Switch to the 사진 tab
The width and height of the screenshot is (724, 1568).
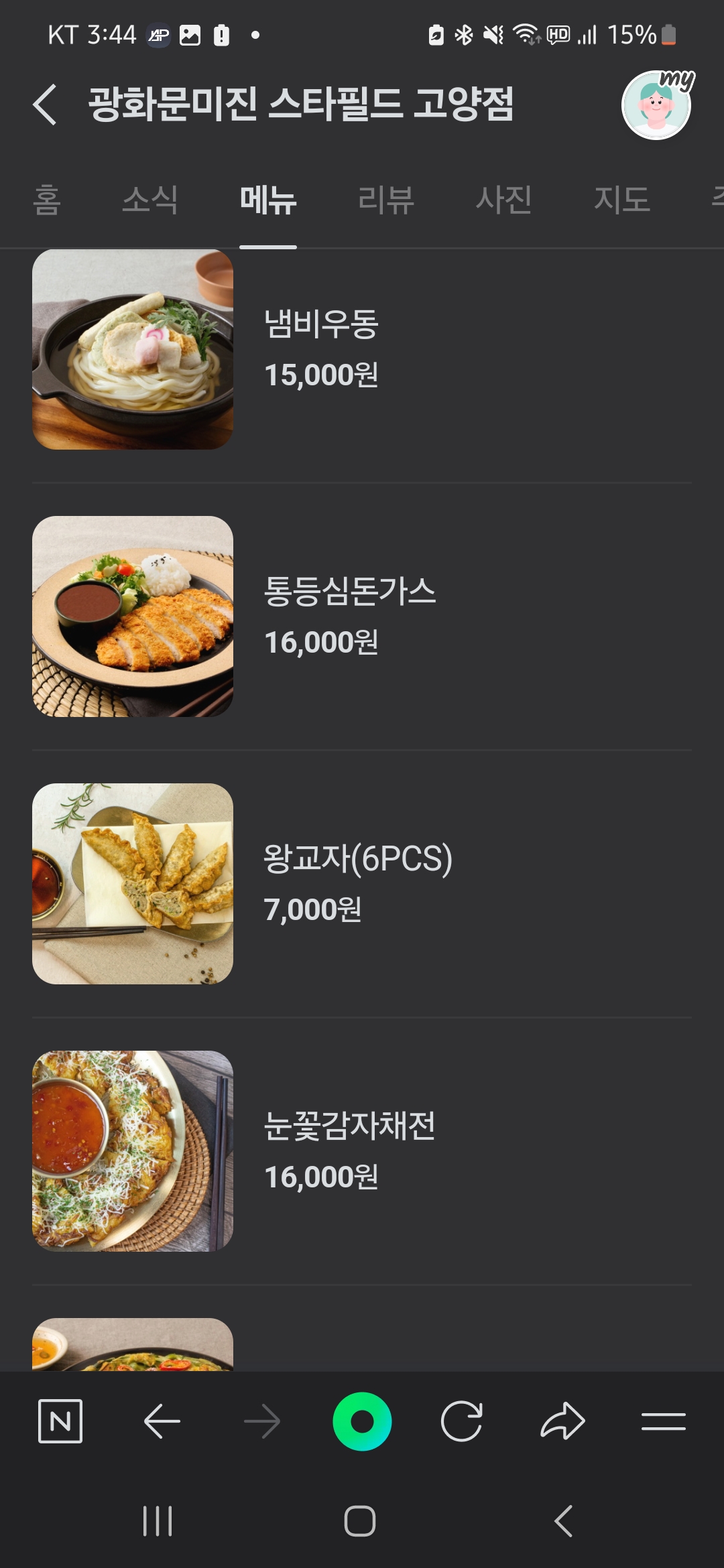[504, 200]
